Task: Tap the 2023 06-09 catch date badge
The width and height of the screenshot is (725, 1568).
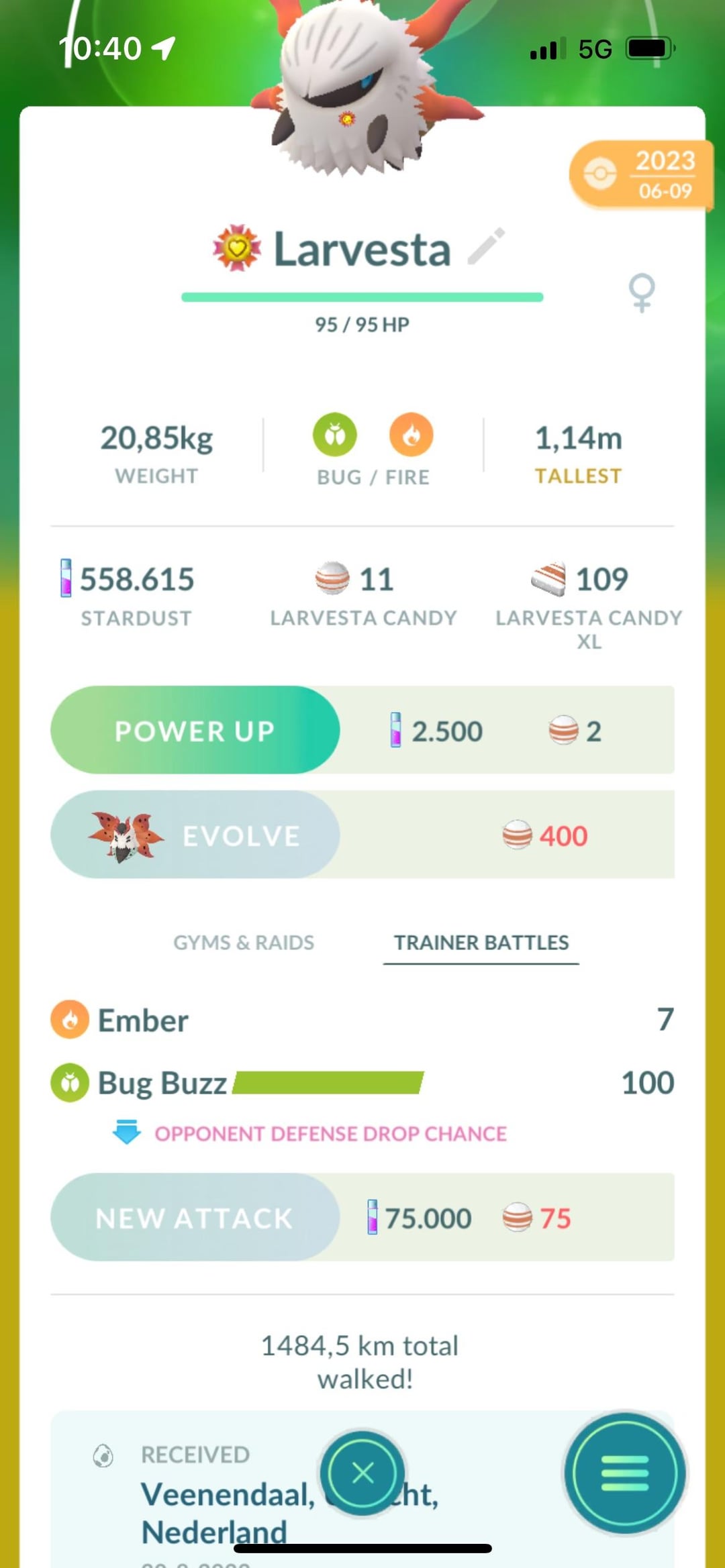Action: coord(640,175)
